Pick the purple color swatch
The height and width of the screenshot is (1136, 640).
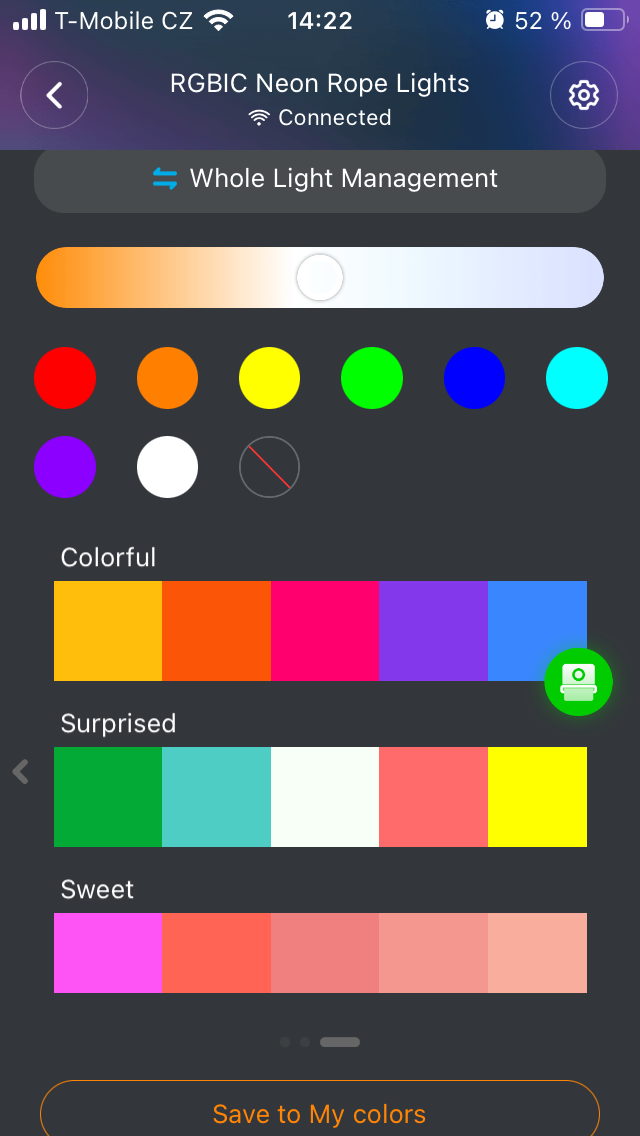(x=65, y=467)
